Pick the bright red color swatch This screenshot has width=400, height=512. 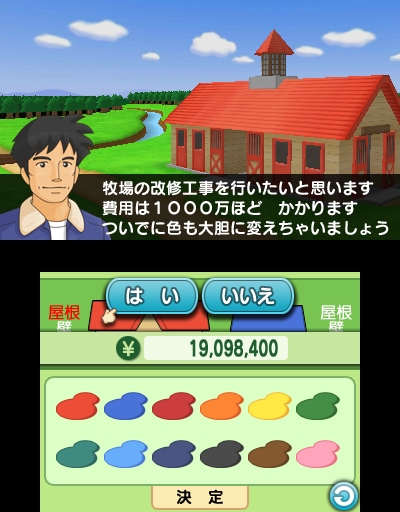click(78, 406)
